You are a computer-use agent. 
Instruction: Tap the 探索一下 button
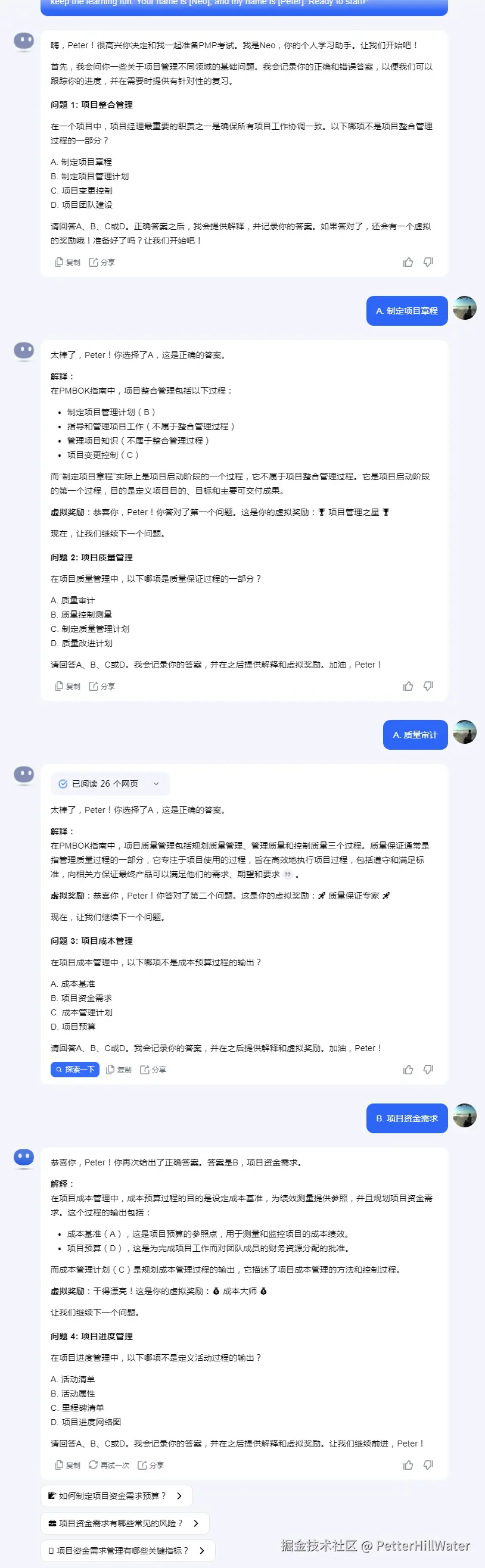pos(75,1070)
